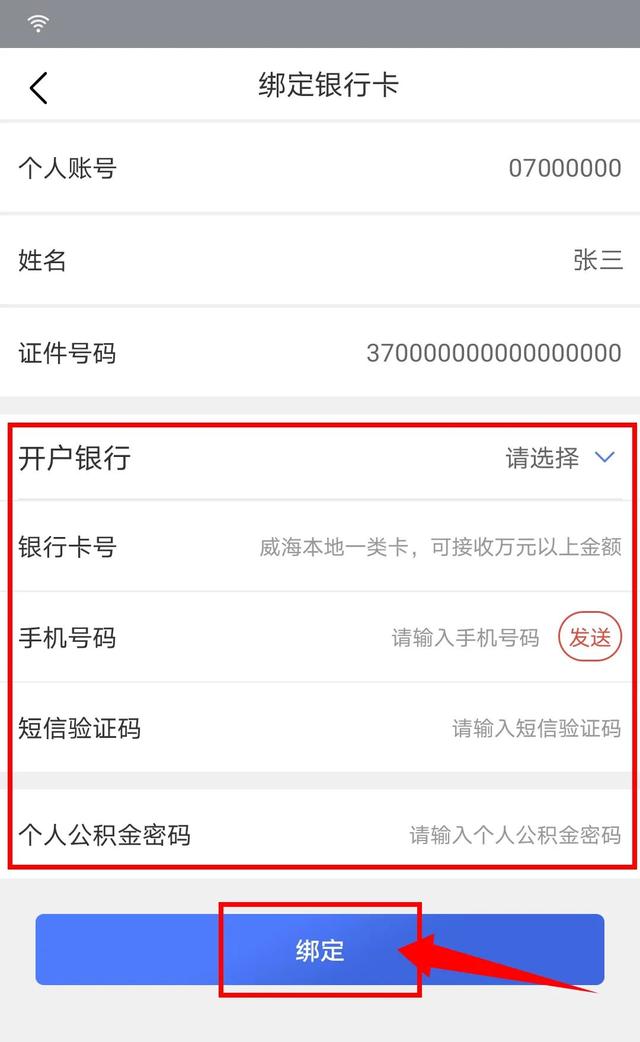Open the 开户银行 bank selection dropdown
Image resolution: width=640 pixels, height=1042 pixels.
(x=560, y=458)
